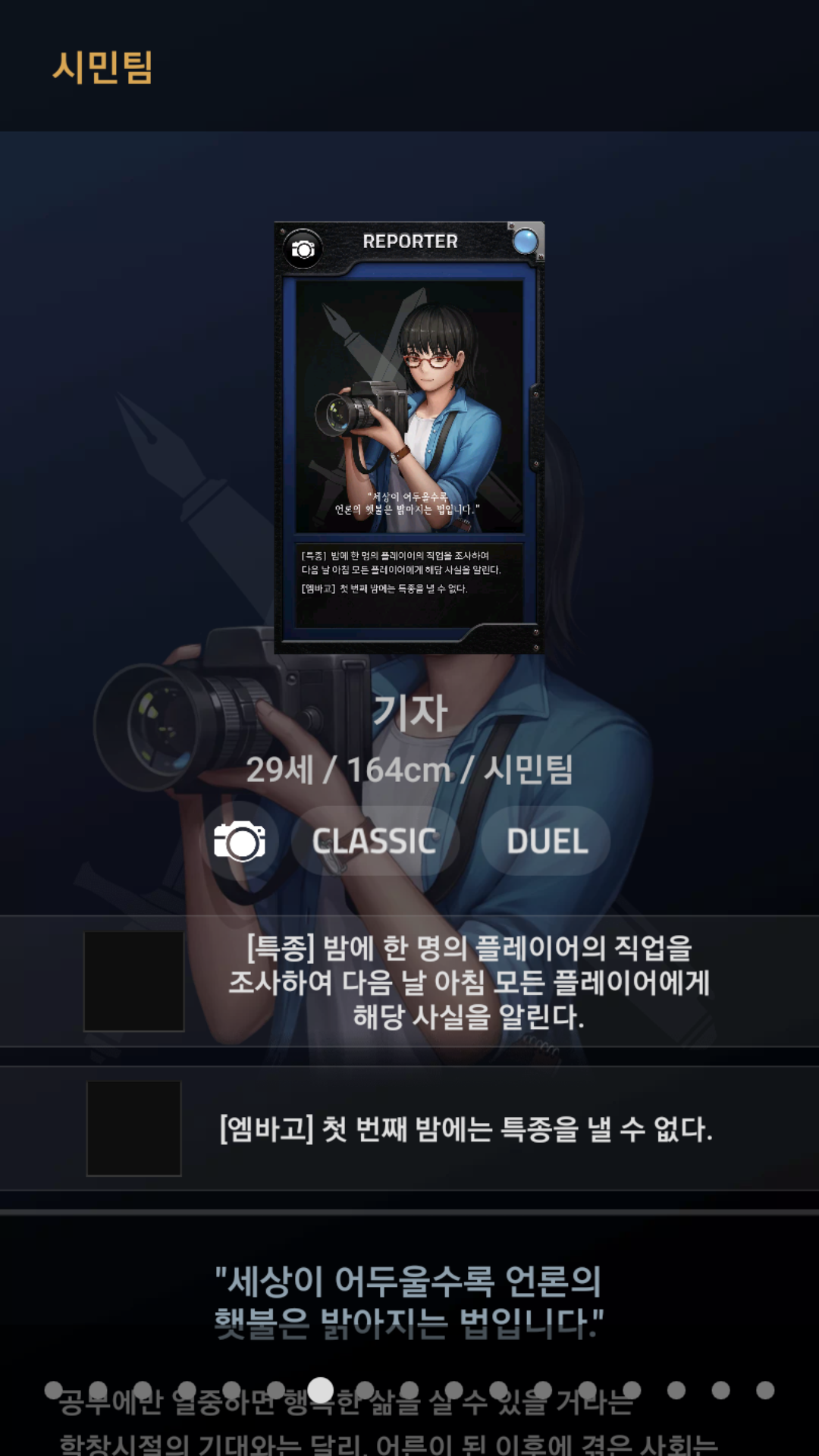Tap the camera icon chip
Image resolution: width=819 pixels, height=1456 pixels.
[240, 841]
